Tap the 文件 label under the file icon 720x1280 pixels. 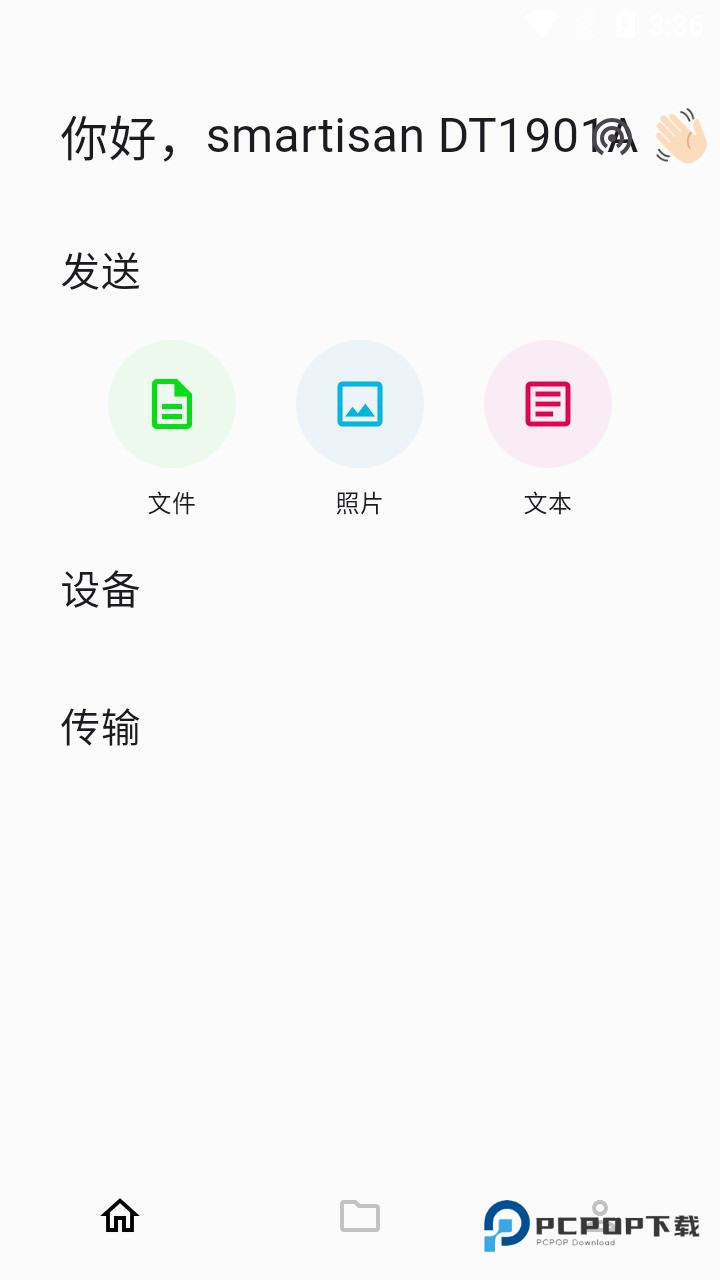172,503
